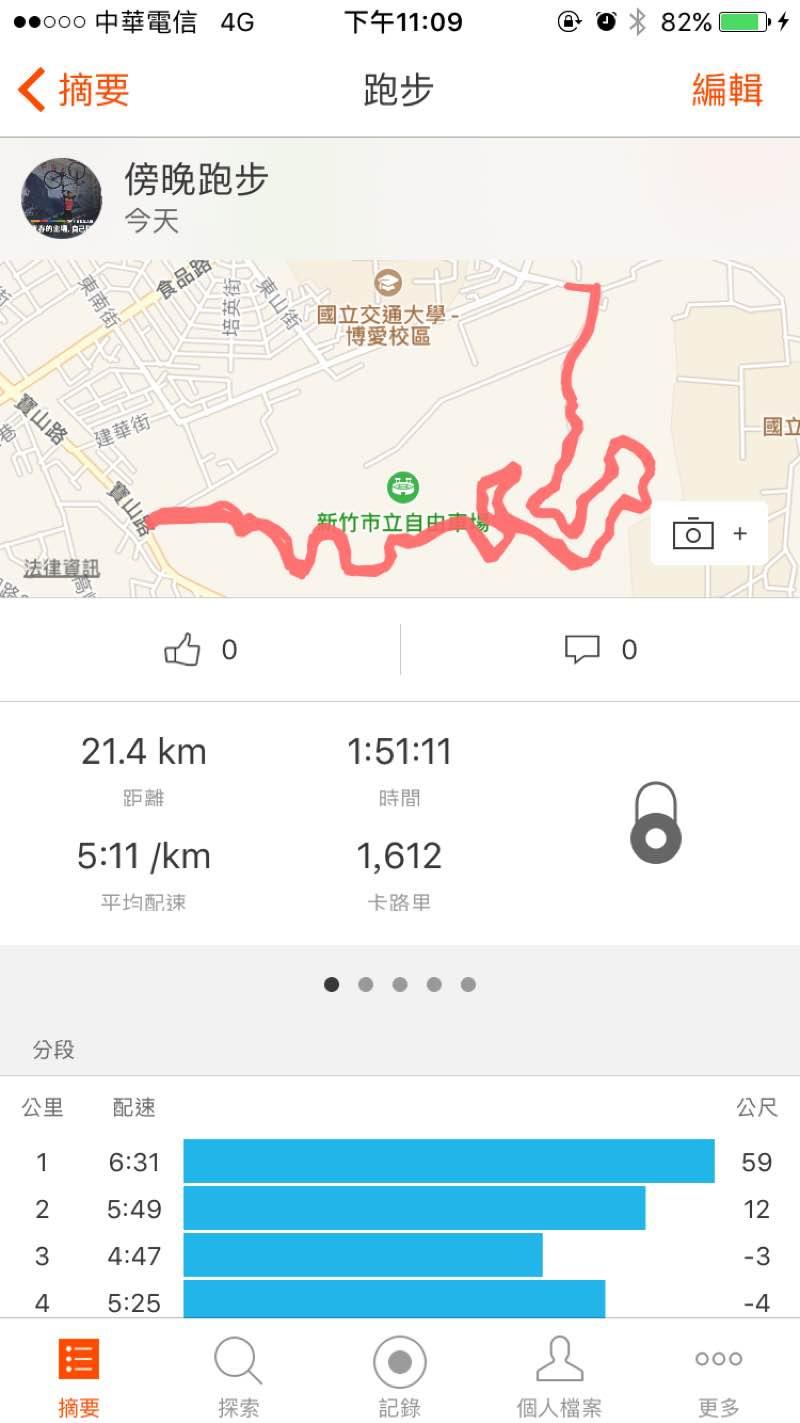Switch to the 摘要 tab

click(79, 1377)
